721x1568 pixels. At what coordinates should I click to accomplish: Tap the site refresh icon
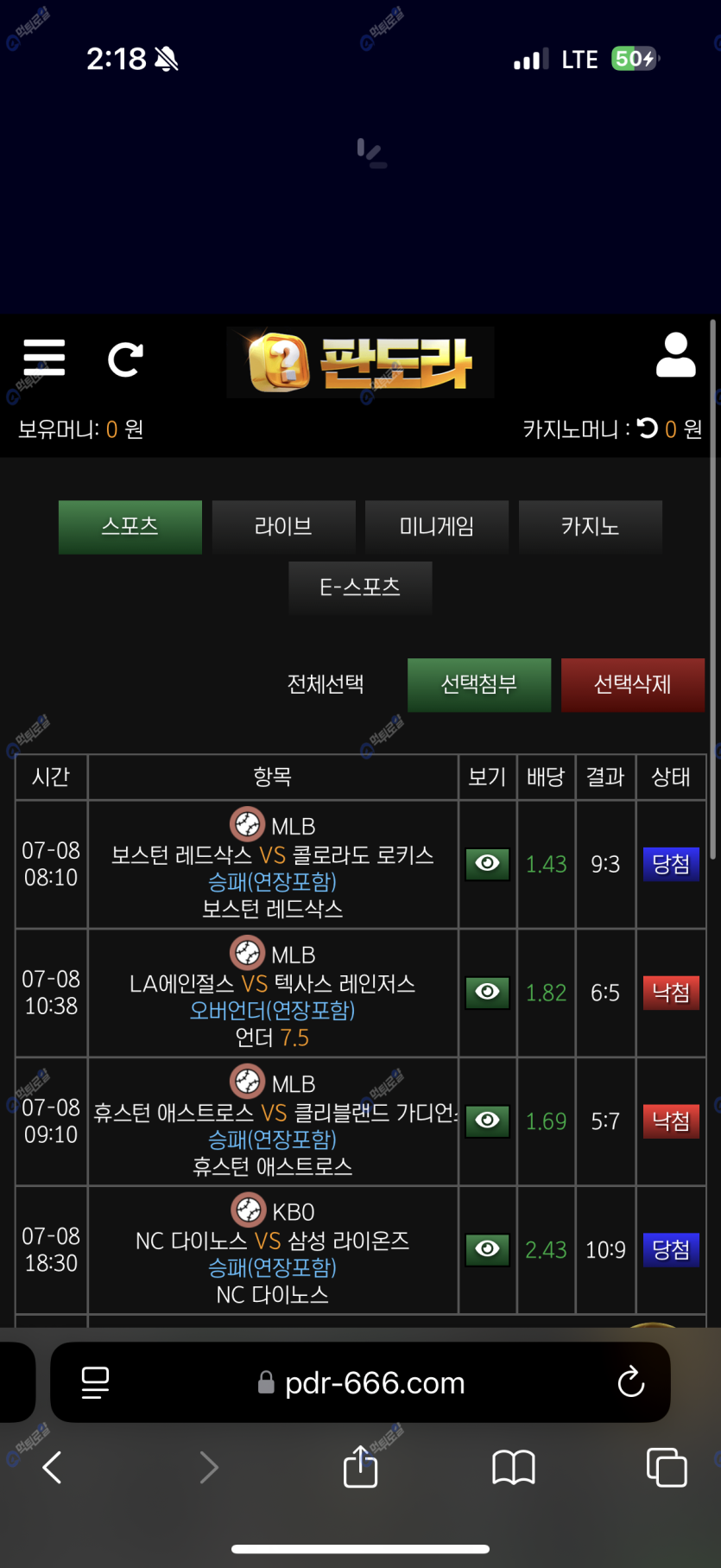125,359
